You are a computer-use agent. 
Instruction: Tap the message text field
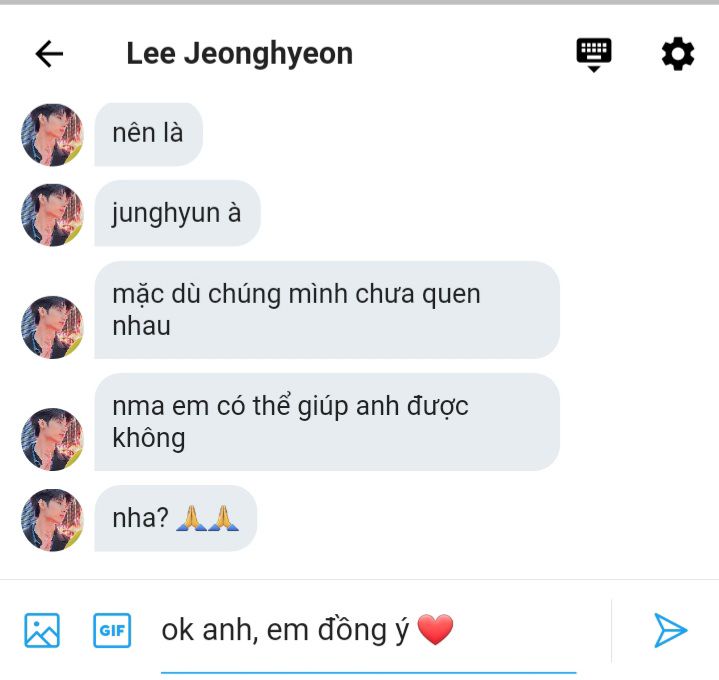click(368, 630)
